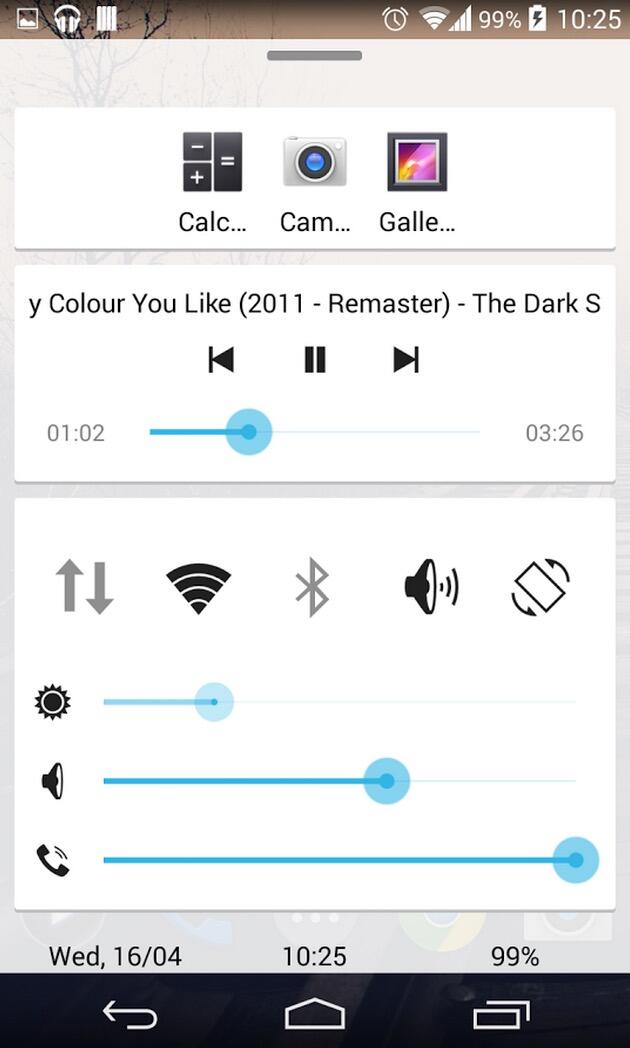The width and height of the screenshot is (630, 1048).
Task: Open the Calculator app shortcut
Action: [212, 182]
